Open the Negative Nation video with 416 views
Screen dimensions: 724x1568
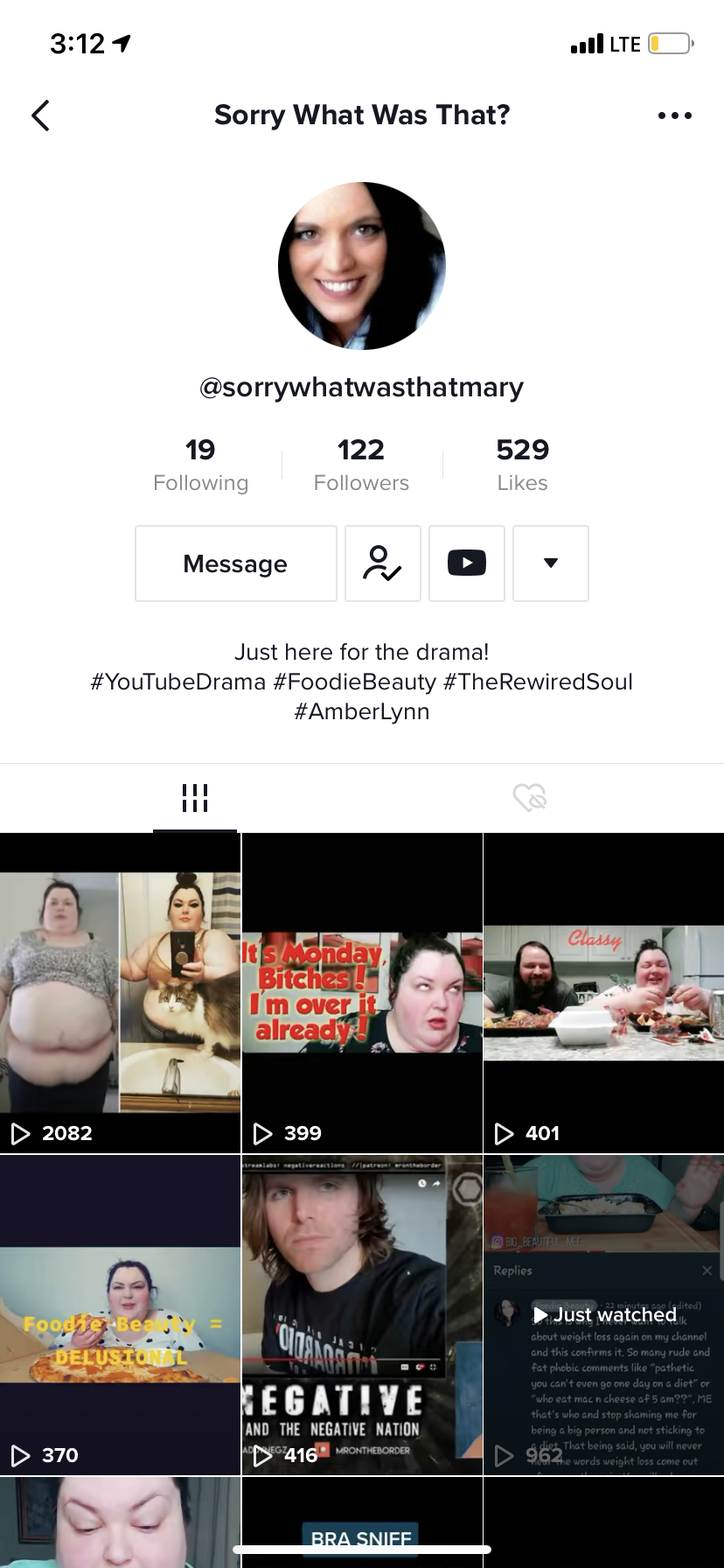point(362,1315)
